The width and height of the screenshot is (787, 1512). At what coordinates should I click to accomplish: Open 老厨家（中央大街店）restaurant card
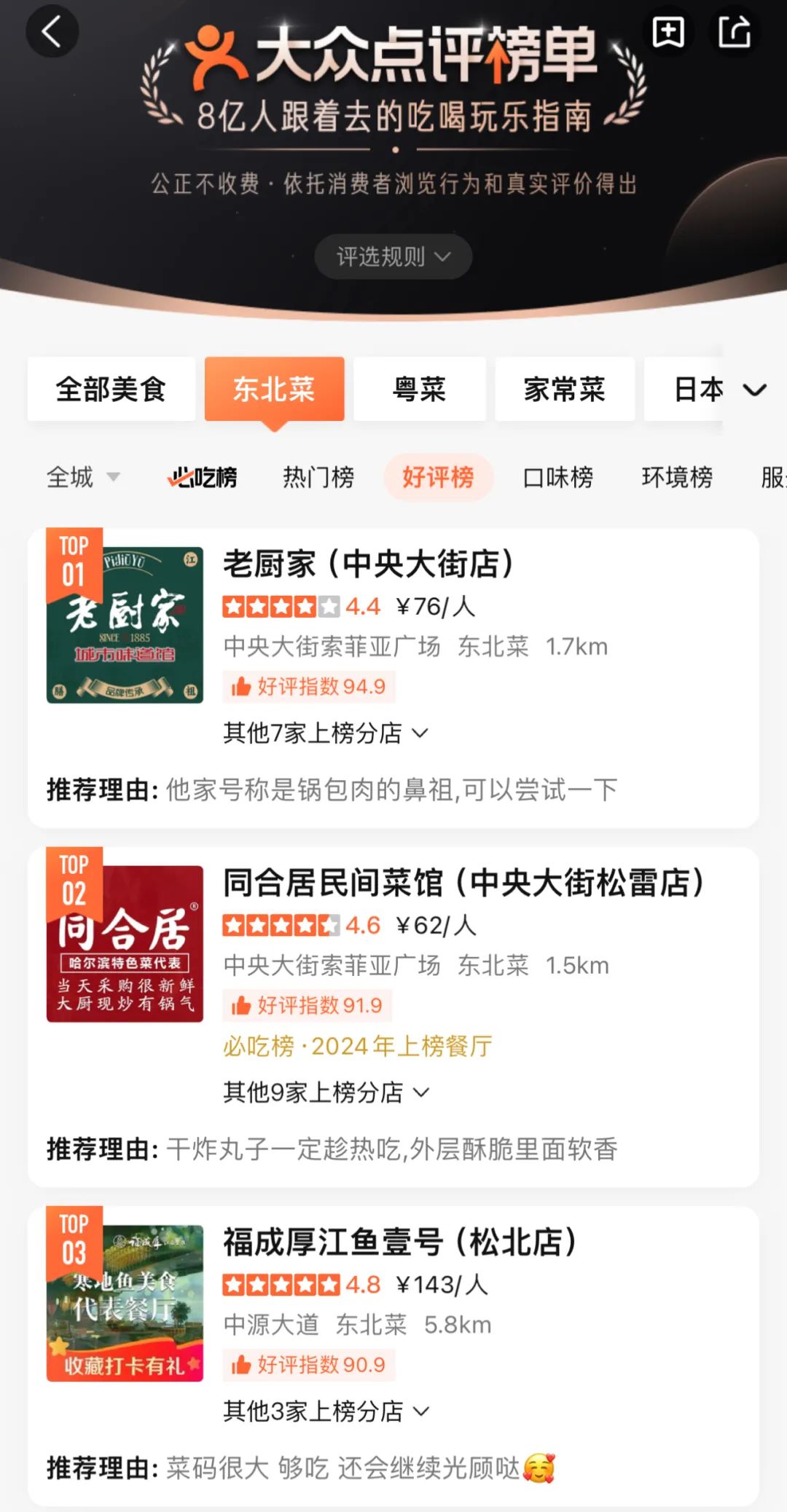[x=368, y=564]
